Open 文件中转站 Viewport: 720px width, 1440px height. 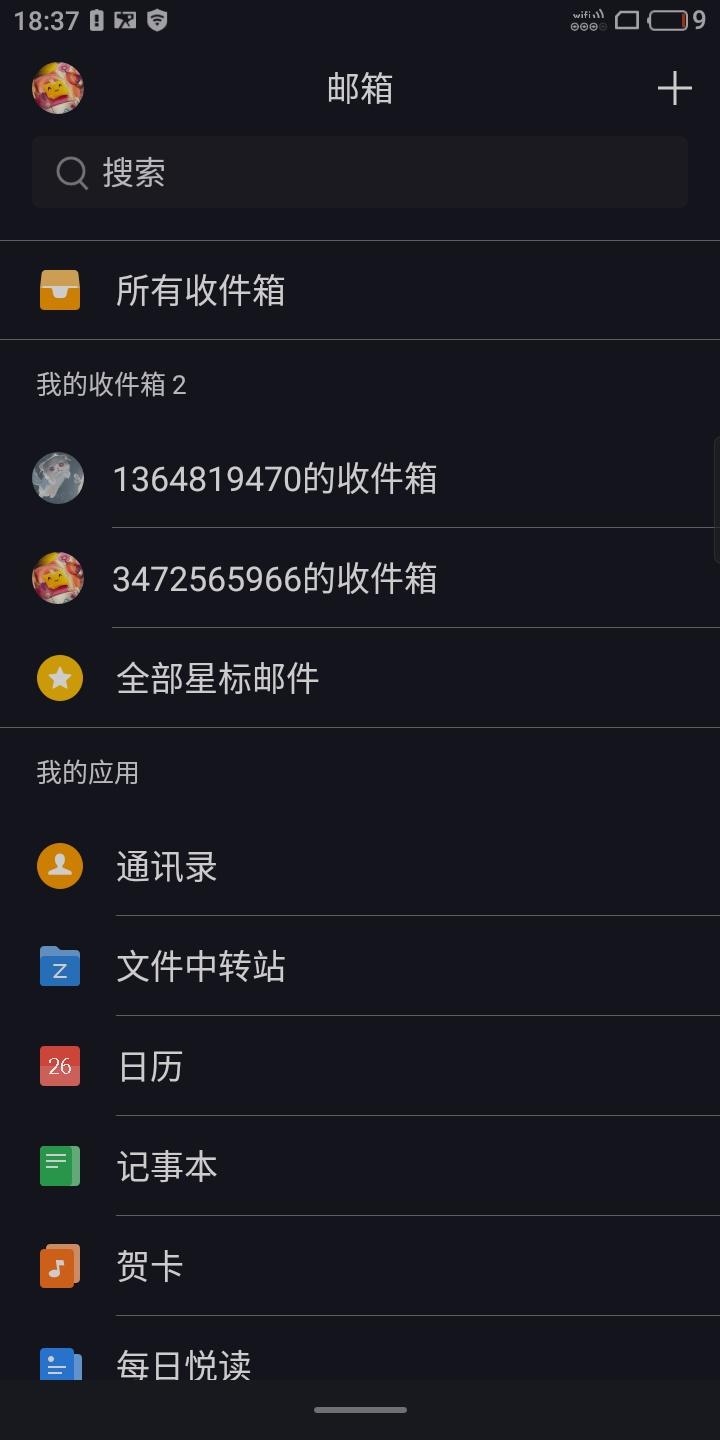point(200,967)
